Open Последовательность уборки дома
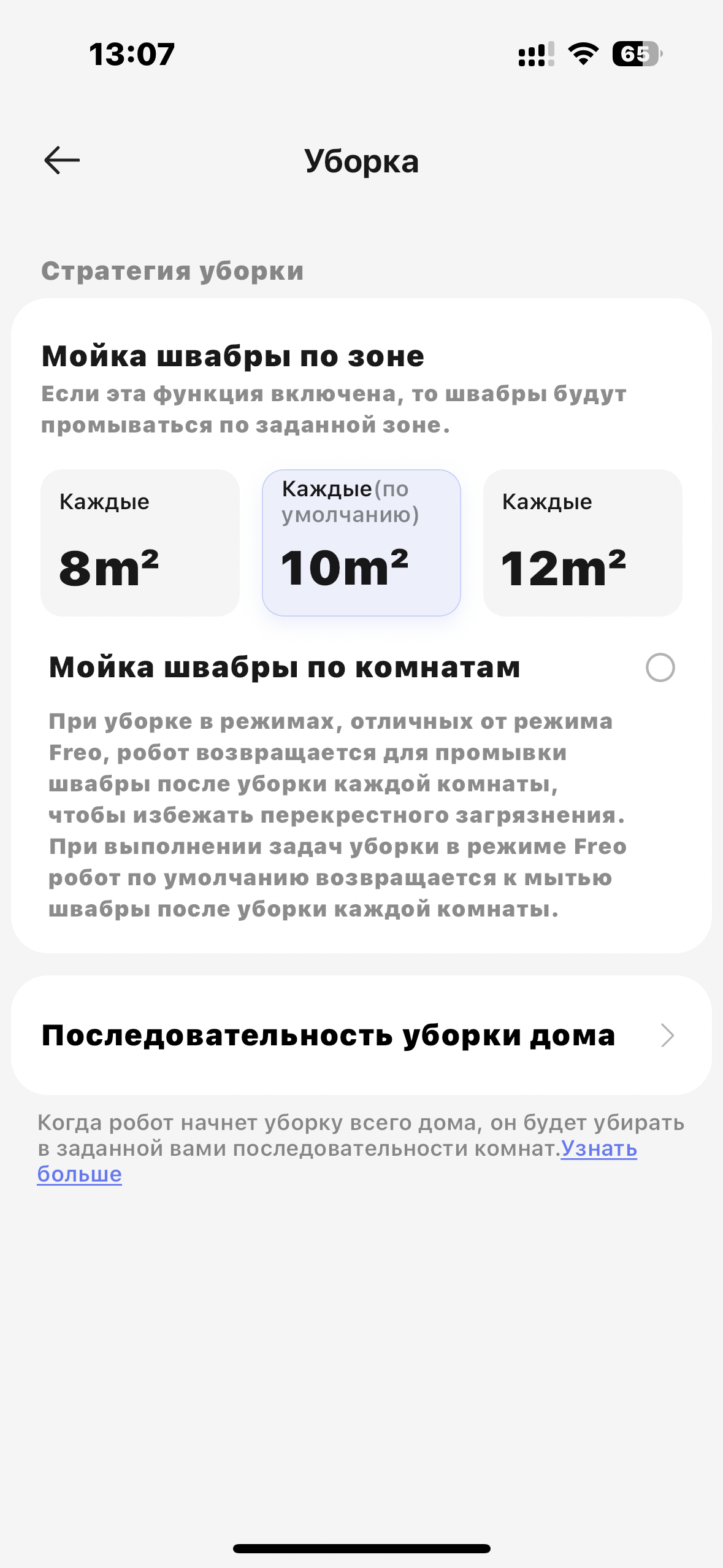This screenshot has height=1568, width=723. click(x=361, y=1036)
